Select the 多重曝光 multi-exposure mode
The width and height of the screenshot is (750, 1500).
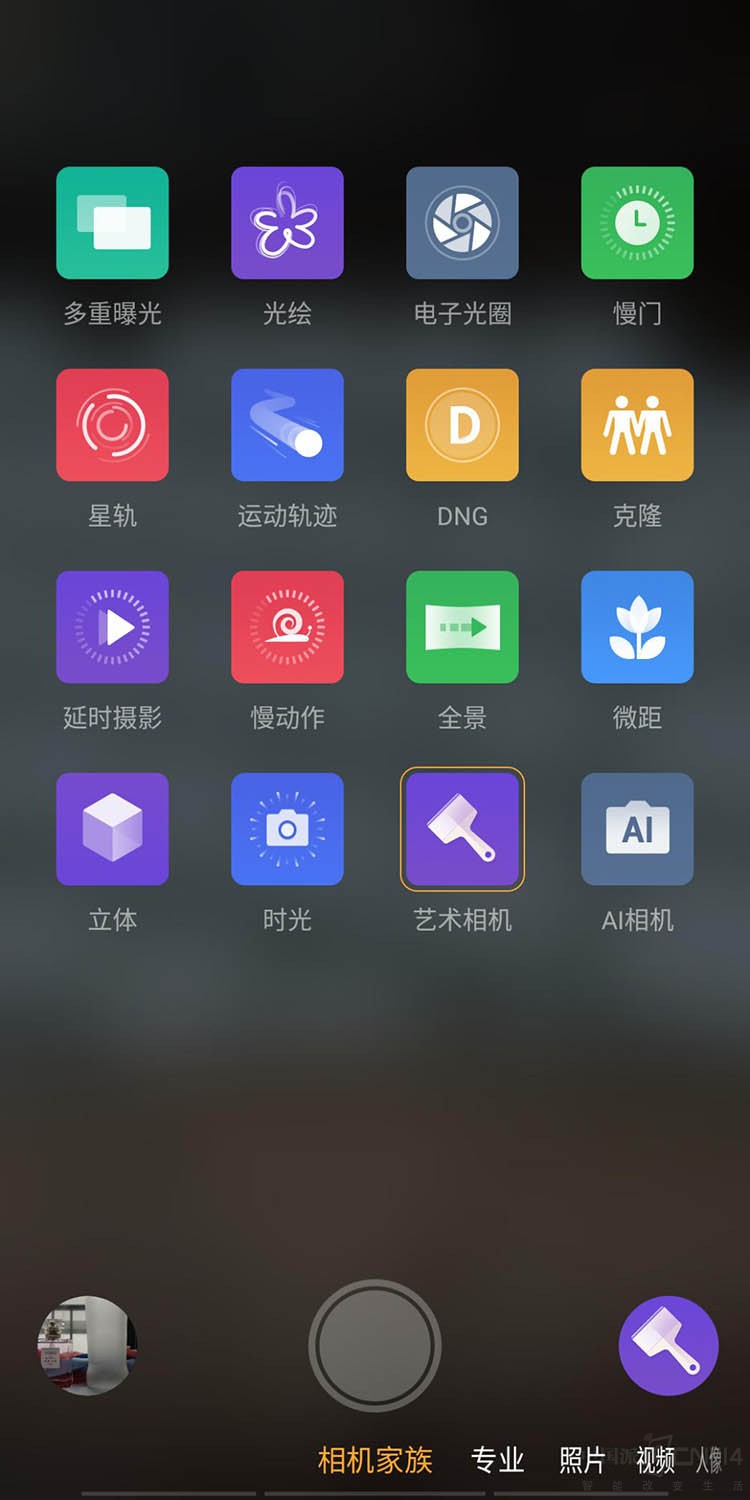coord(112,223)
